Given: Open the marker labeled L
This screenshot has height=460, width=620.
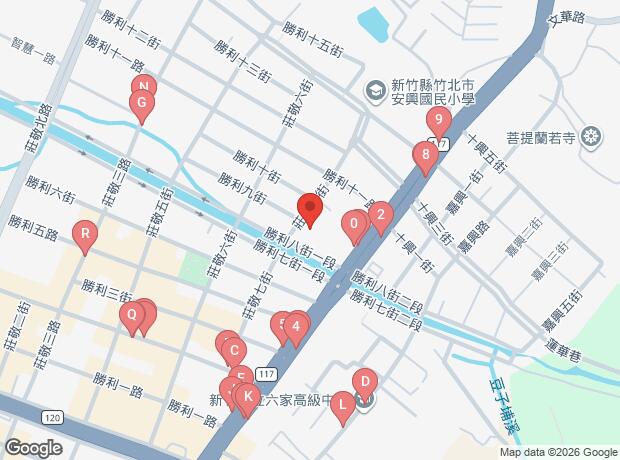Looking at the screenshot, I should [343, 405].
